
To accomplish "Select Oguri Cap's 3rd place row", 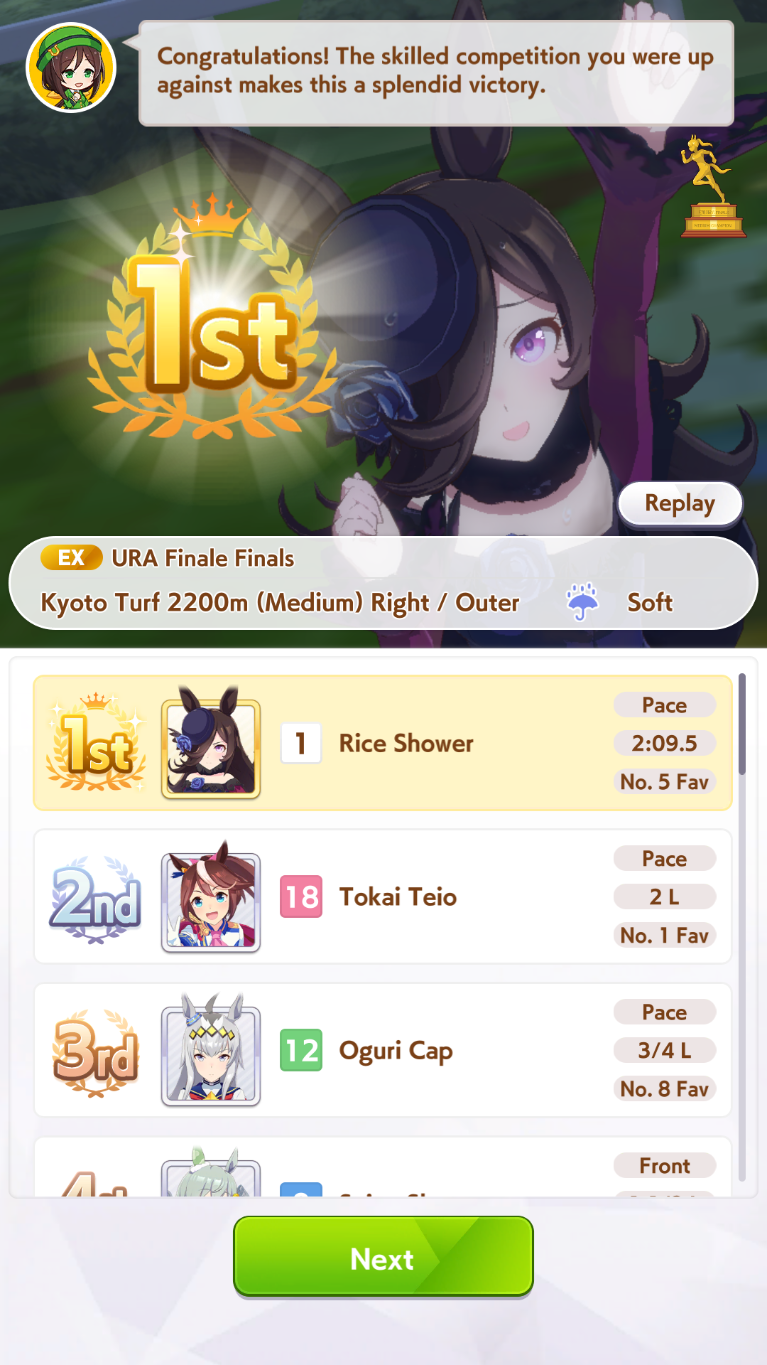I will 383,1050.
